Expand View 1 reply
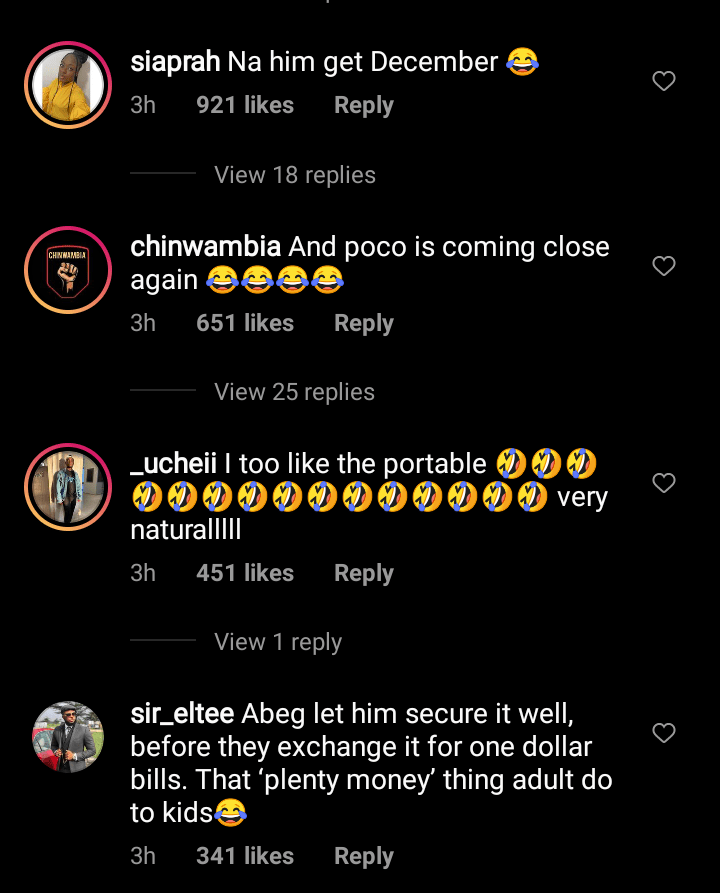 pos(278,642)
